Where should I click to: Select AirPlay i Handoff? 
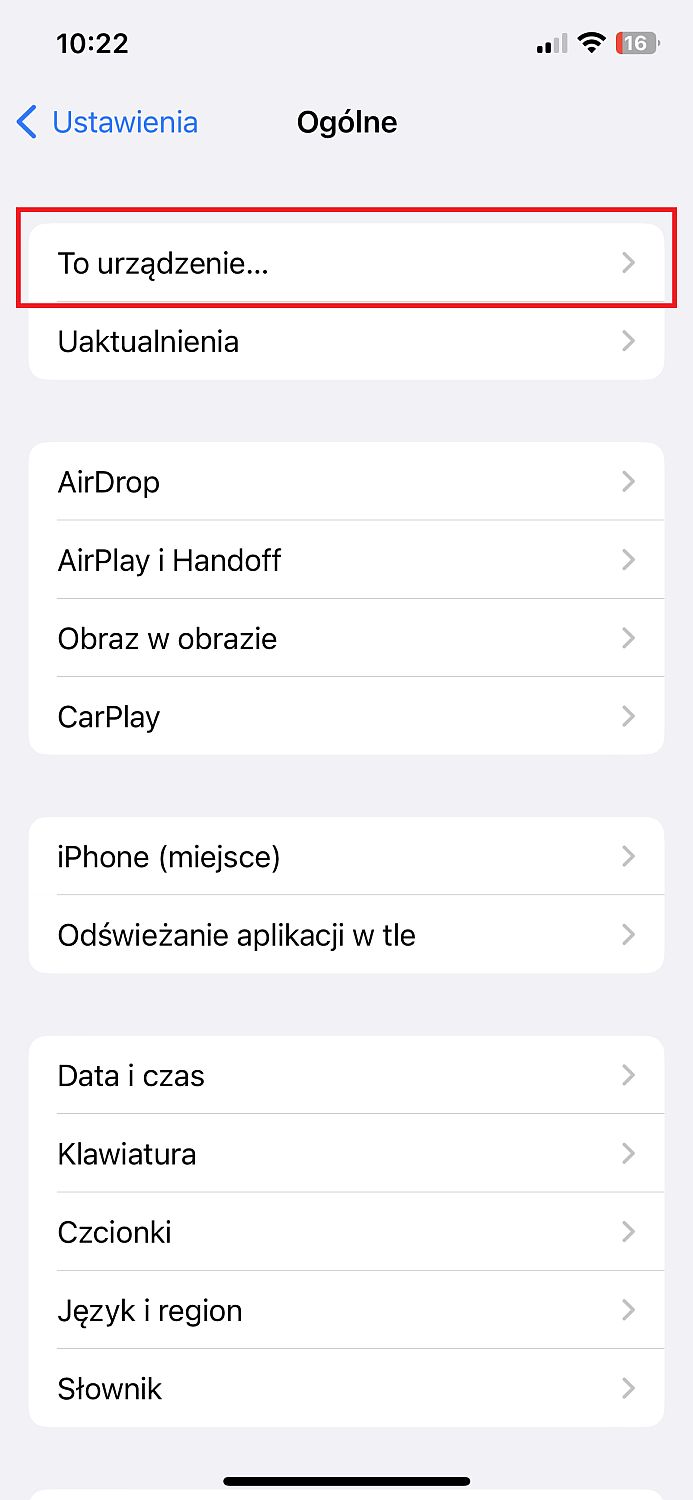(346, 560)
